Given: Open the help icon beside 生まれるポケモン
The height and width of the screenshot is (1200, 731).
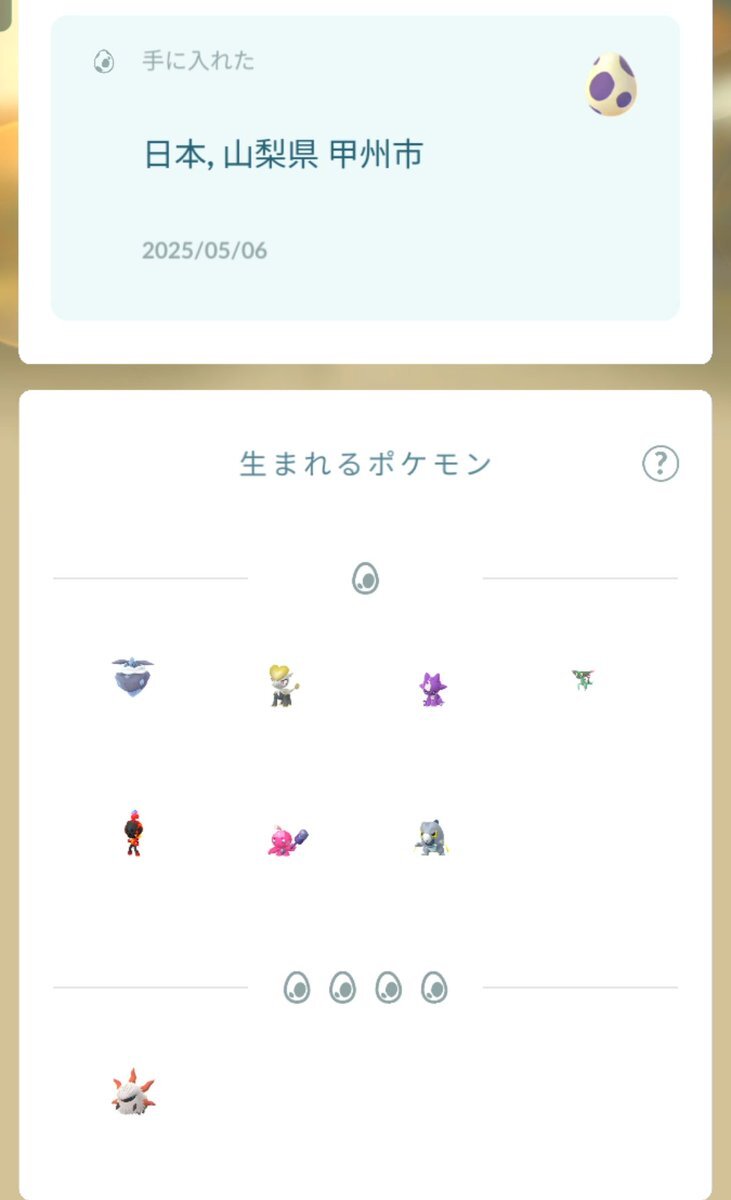Looking at the screenshot, I should (x=660, y=464).
